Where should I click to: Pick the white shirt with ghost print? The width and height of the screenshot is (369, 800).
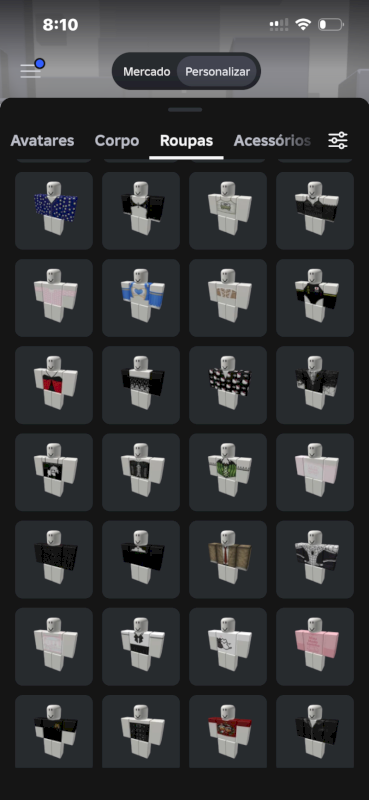(x=228, y=647)
